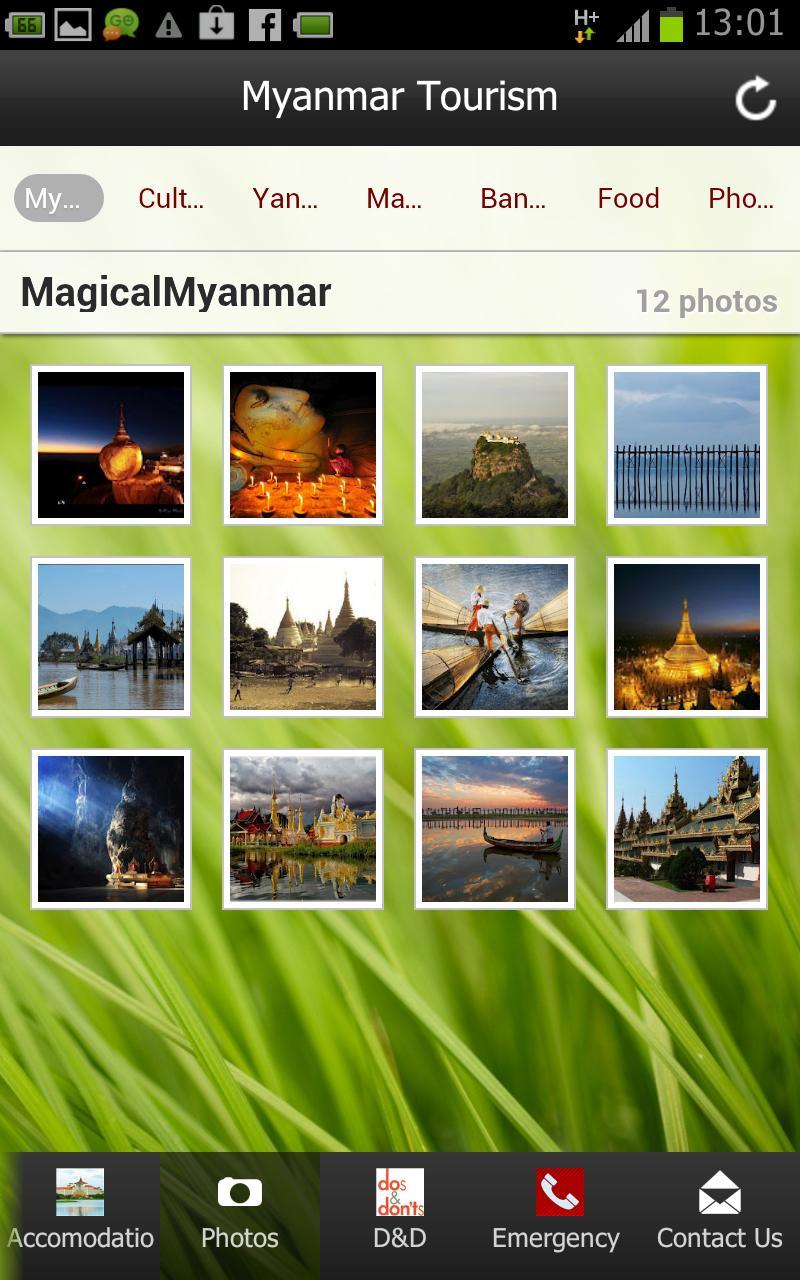The height and width of the screenshot is (1280, 800).
Task: Select the Food tab
Action: pos(628,198)
